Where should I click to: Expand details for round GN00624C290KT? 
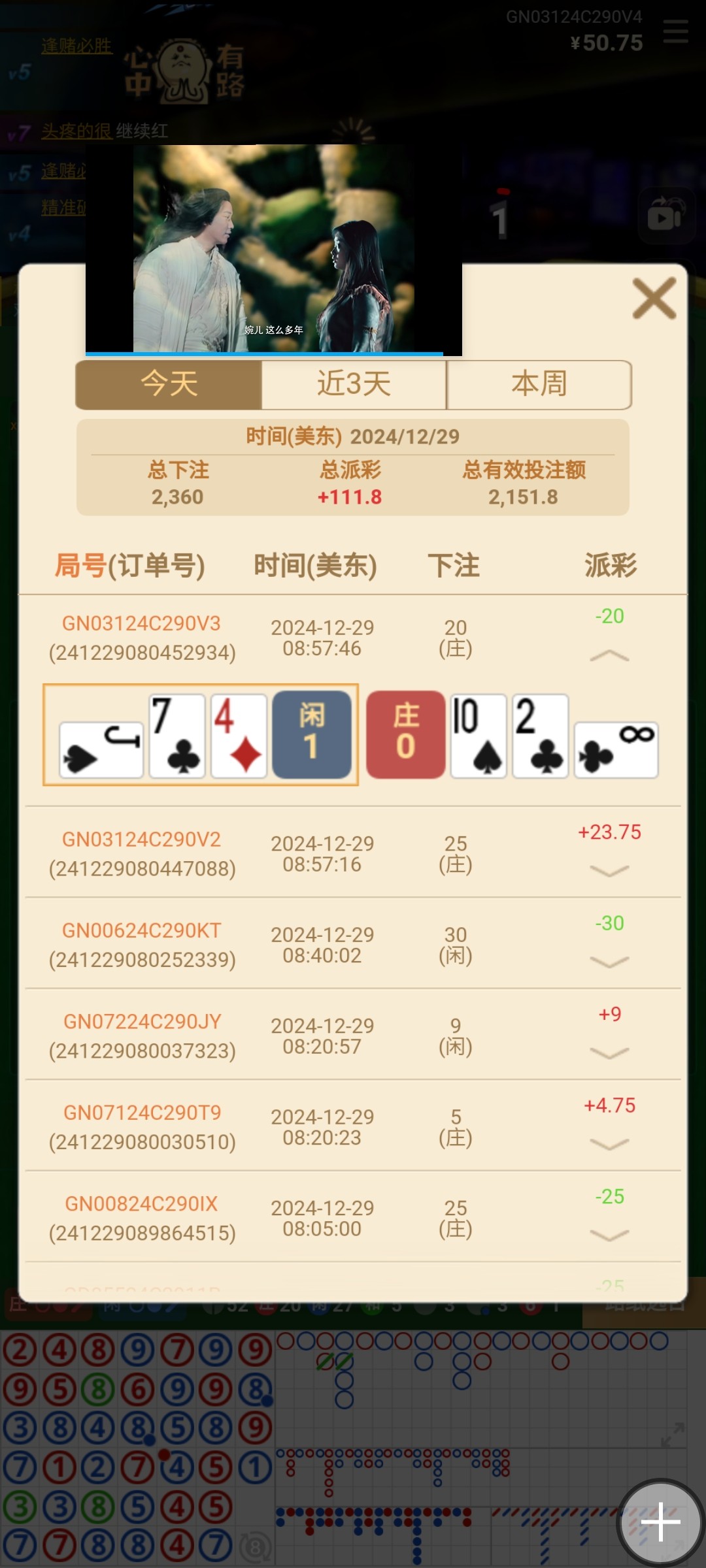point(609,962)
